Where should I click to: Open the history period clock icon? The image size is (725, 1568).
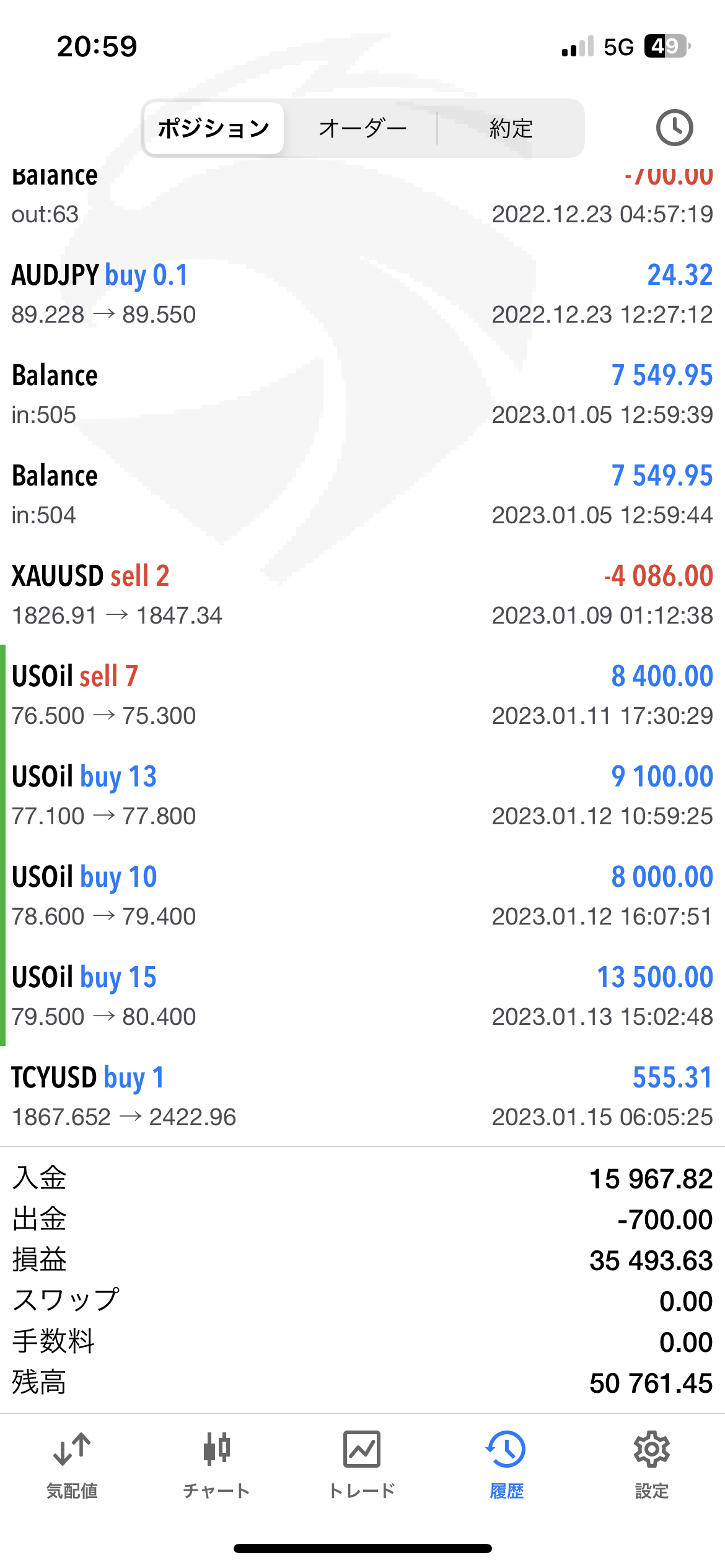tap(674, 128)
